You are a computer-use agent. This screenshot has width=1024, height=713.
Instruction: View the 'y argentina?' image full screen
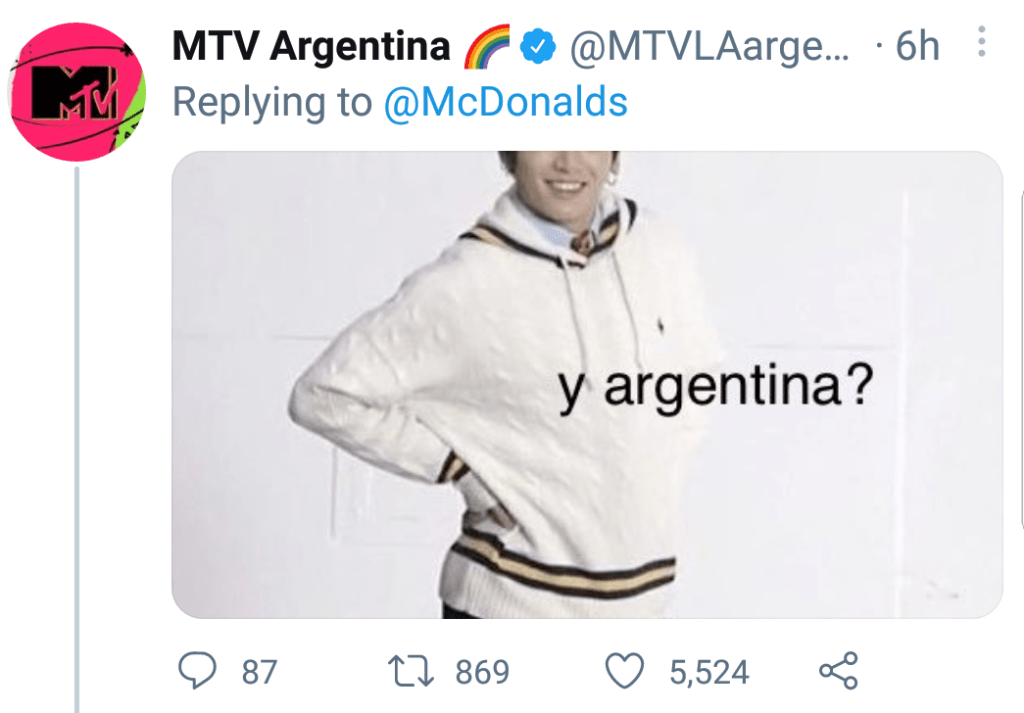tap(587, 385)
